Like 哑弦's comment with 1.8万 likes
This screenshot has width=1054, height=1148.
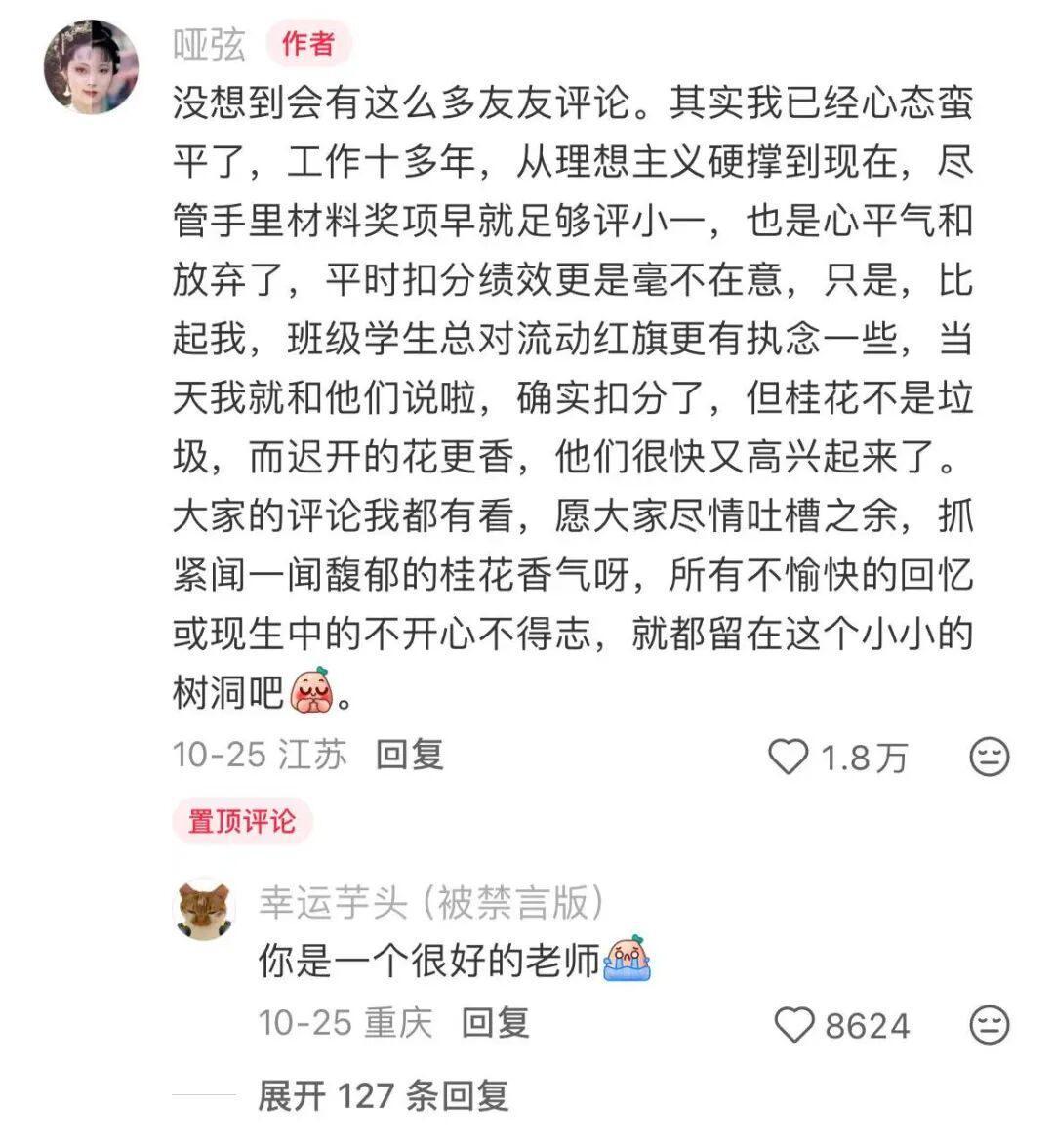click(789, 757)
